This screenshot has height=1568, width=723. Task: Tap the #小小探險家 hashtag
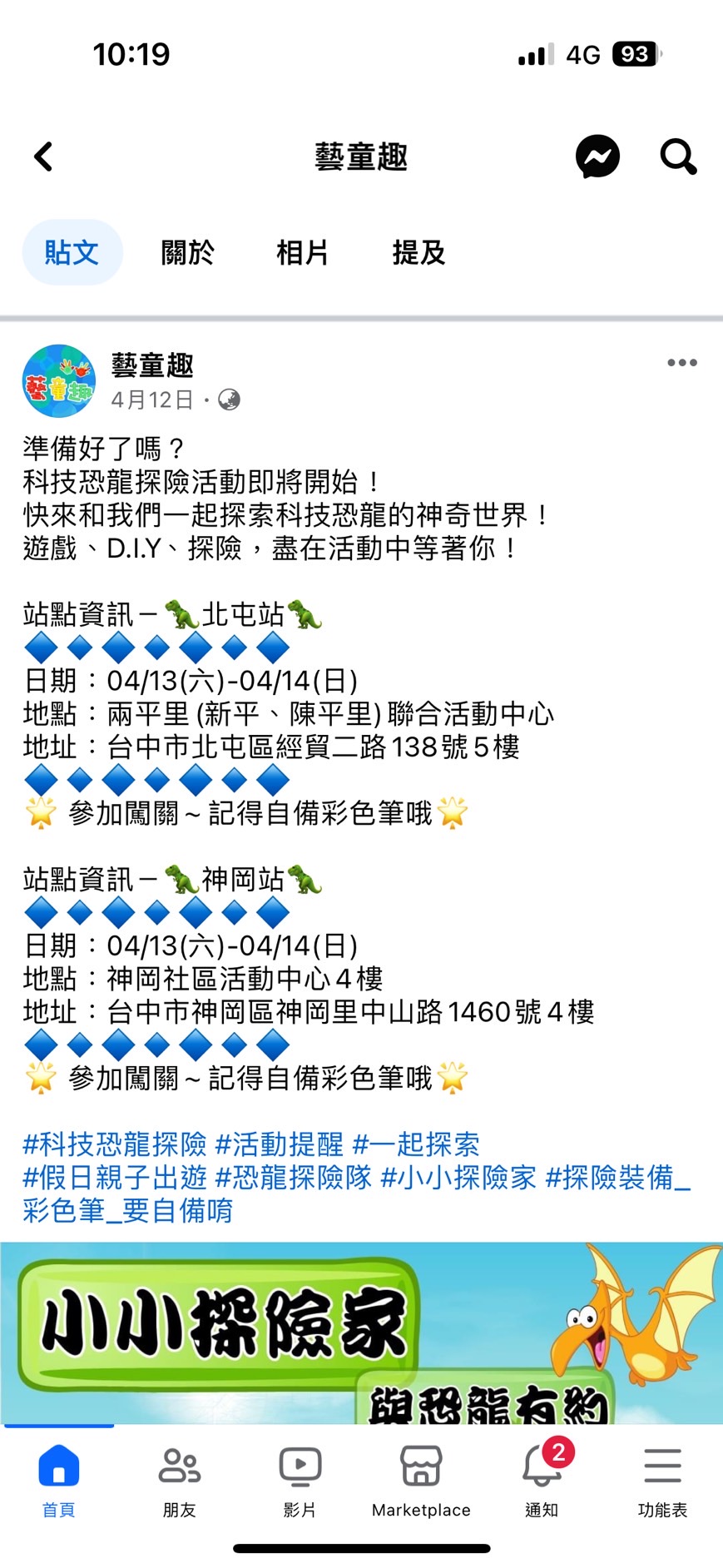coord(458,1178)
